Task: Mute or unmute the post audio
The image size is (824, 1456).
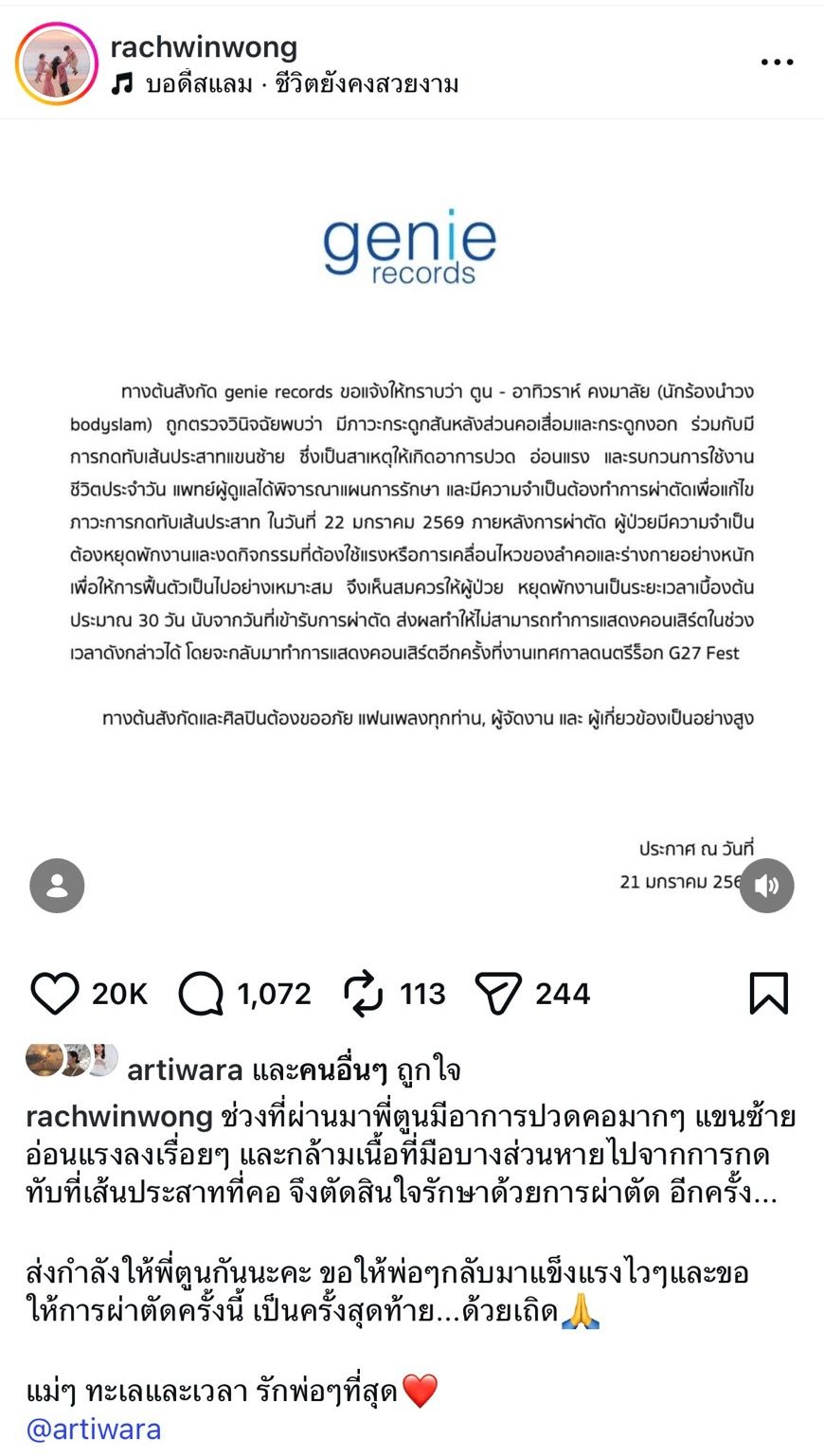Action: [766, 886]
